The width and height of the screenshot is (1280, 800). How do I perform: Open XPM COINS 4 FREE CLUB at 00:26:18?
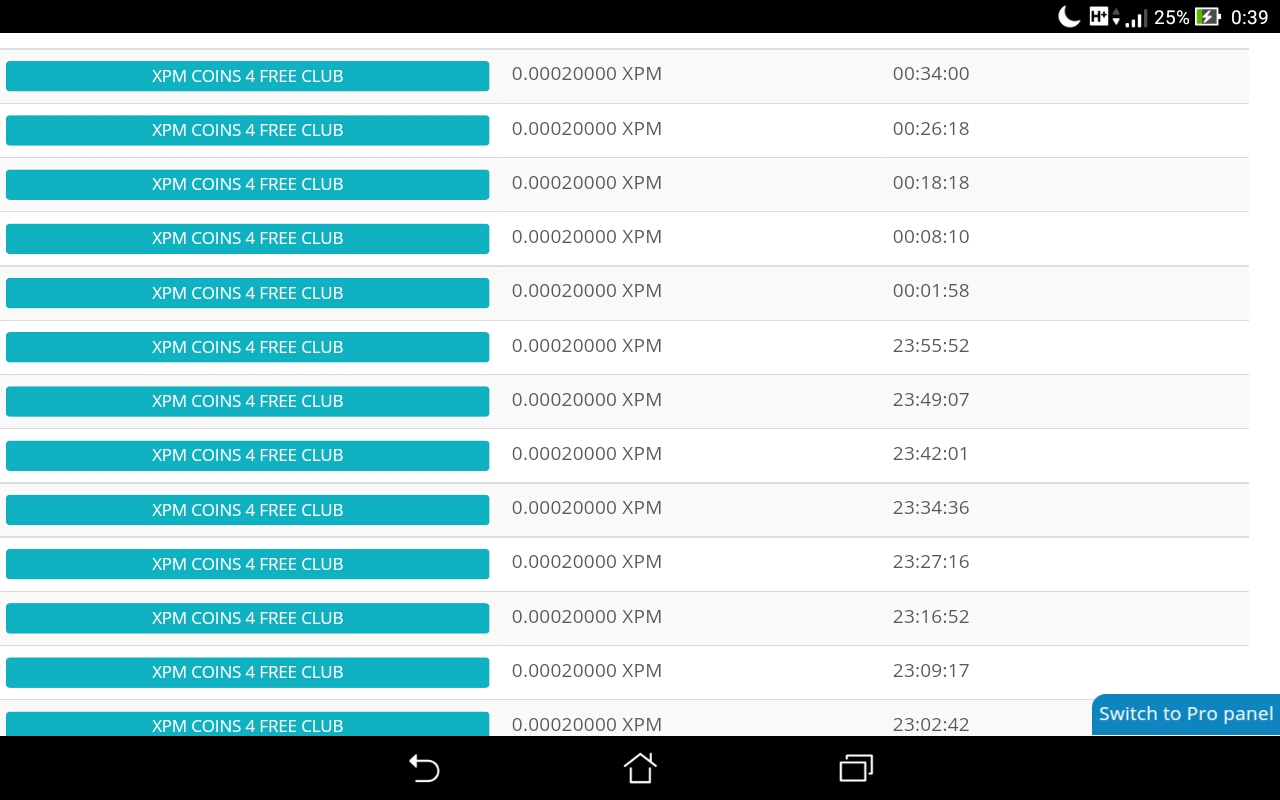click(x=247, y=130)
